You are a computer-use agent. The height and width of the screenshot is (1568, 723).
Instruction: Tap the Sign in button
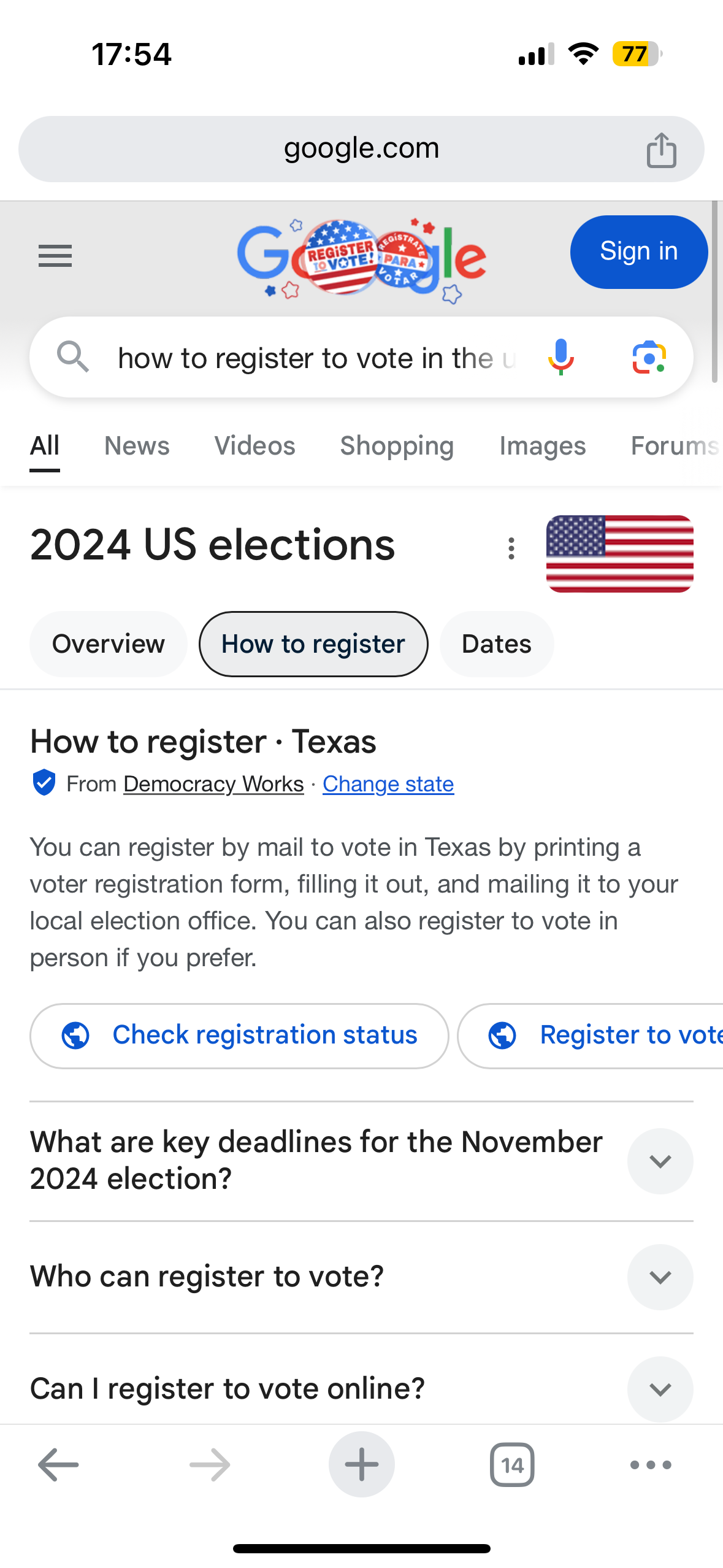pos(638,252)
